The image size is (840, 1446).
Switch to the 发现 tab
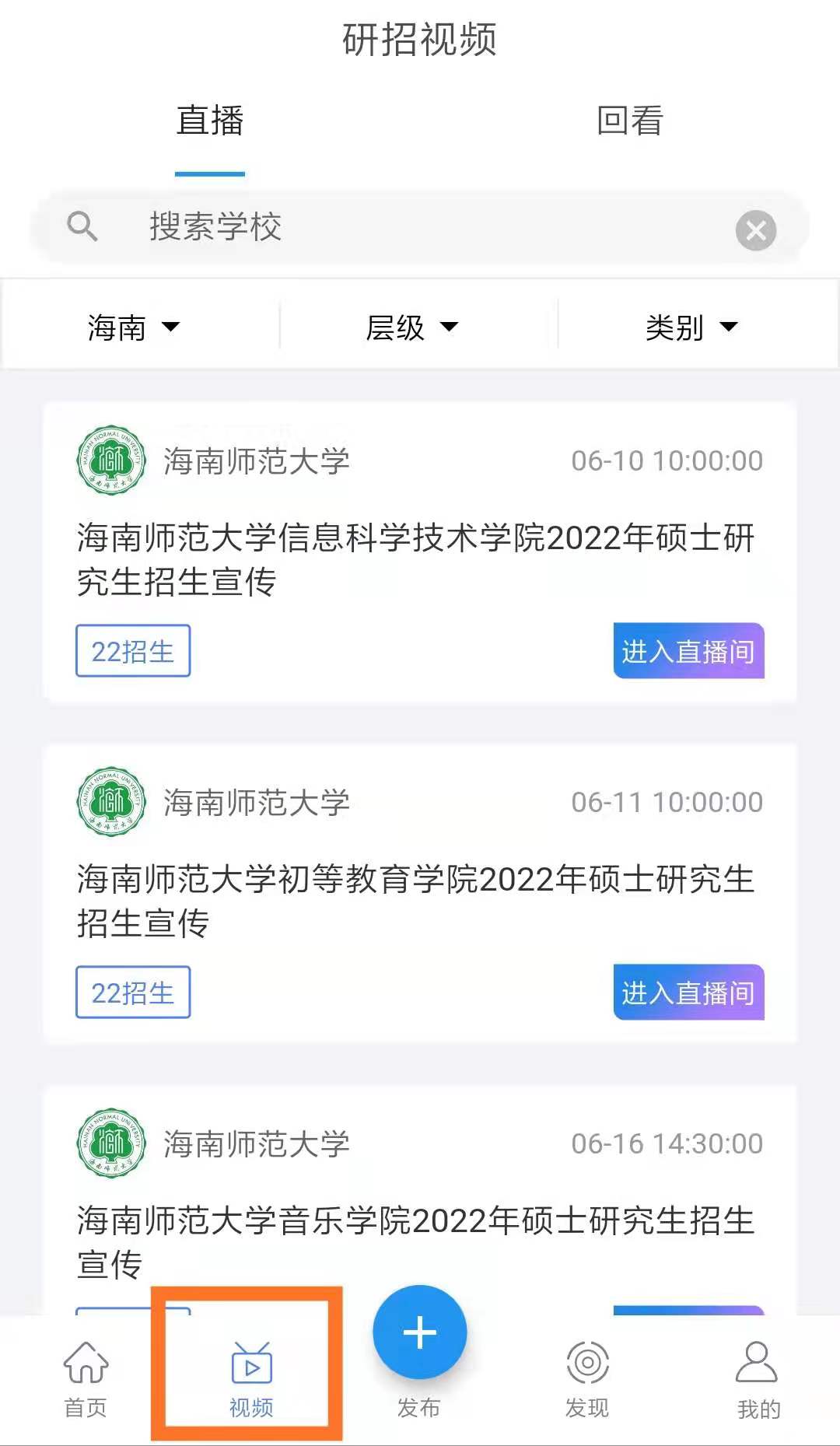(587, 1378)
